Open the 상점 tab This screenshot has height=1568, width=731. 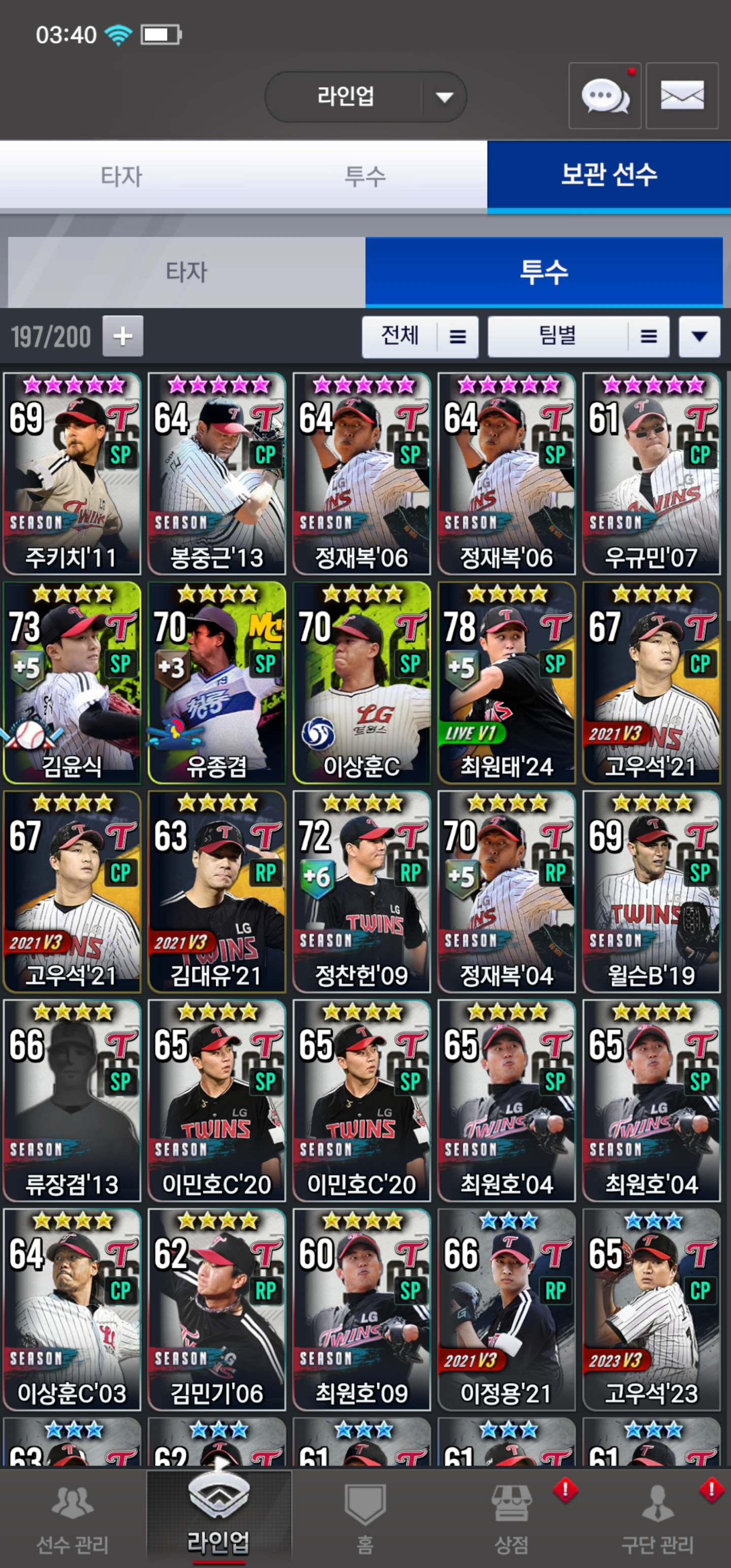(511, 1519)
